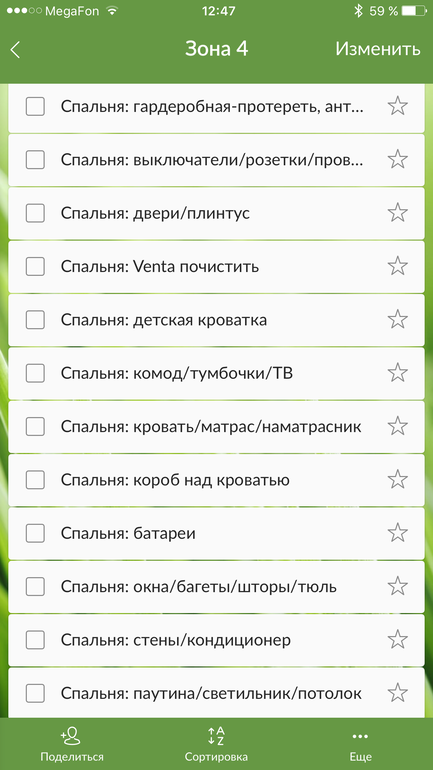This screenshot has height=770, width=433.
Task: Mark Спальня: Venta почистить as done
Action: (x=35, y=267)
